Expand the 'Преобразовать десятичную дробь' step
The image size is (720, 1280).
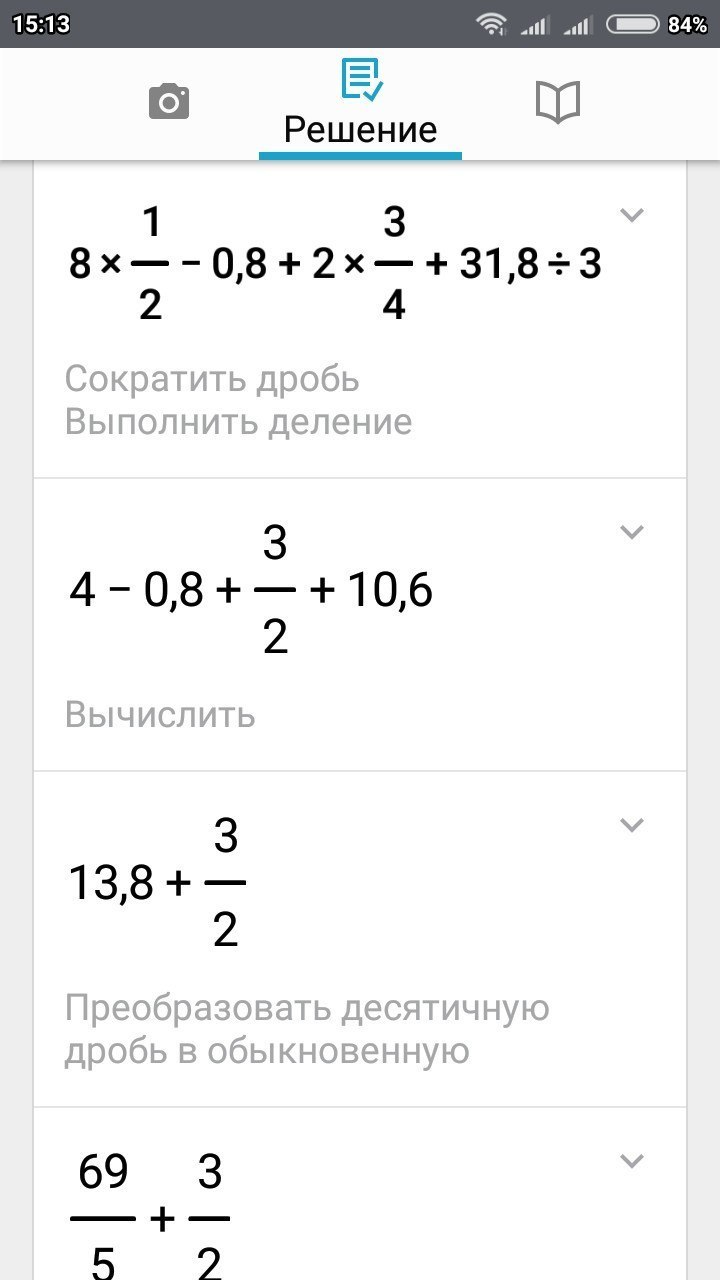pos(631,825)
